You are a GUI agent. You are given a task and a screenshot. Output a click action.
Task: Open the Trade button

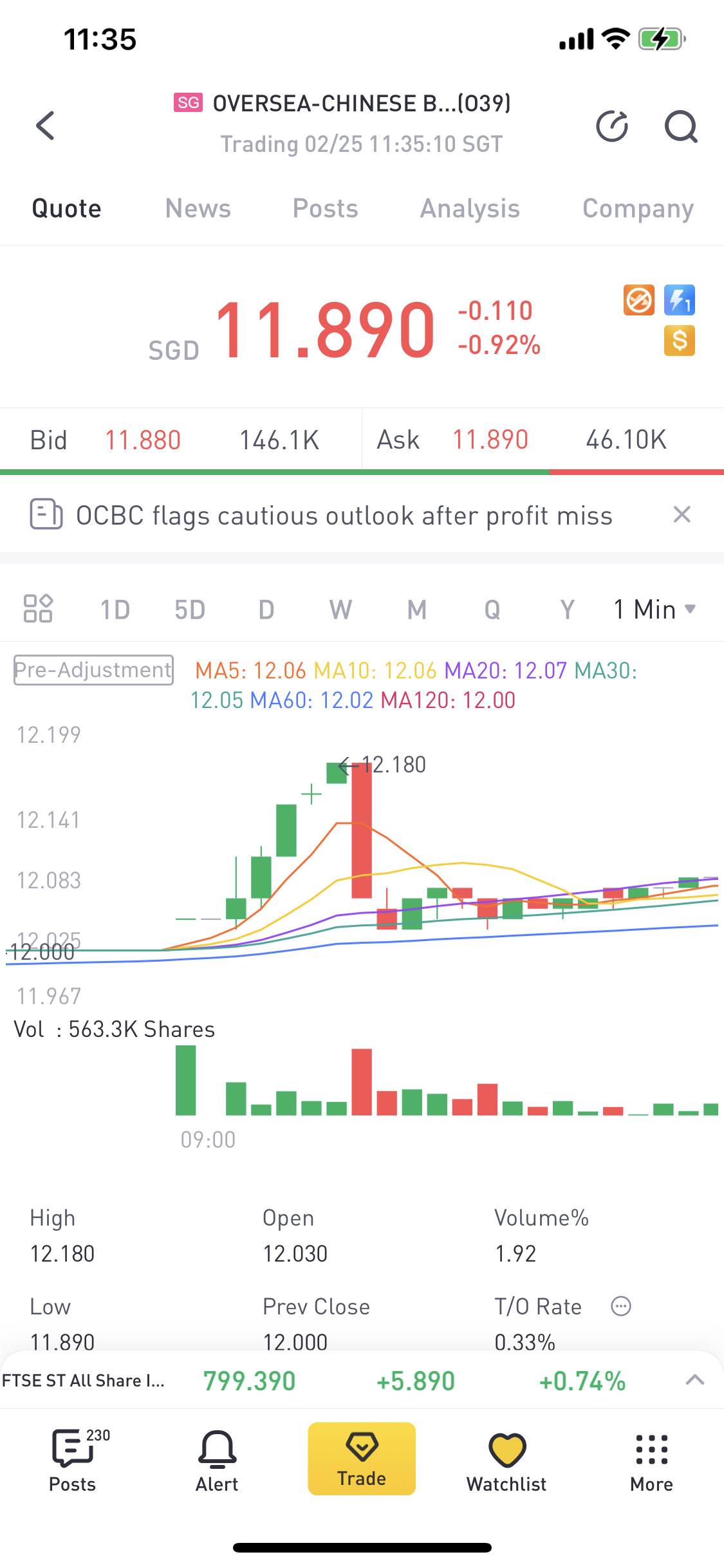362,1459
